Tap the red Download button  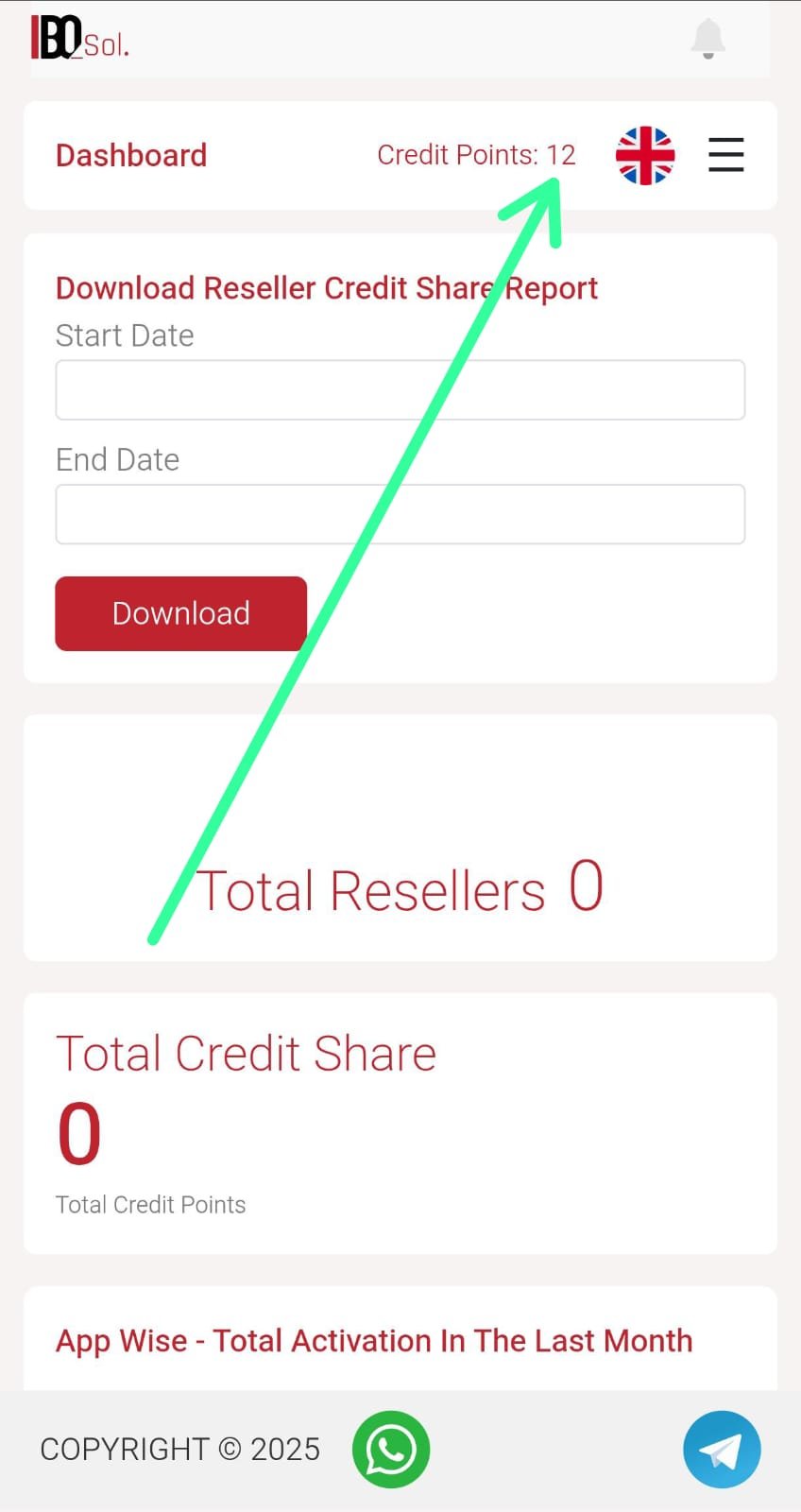tap(180, 613)
